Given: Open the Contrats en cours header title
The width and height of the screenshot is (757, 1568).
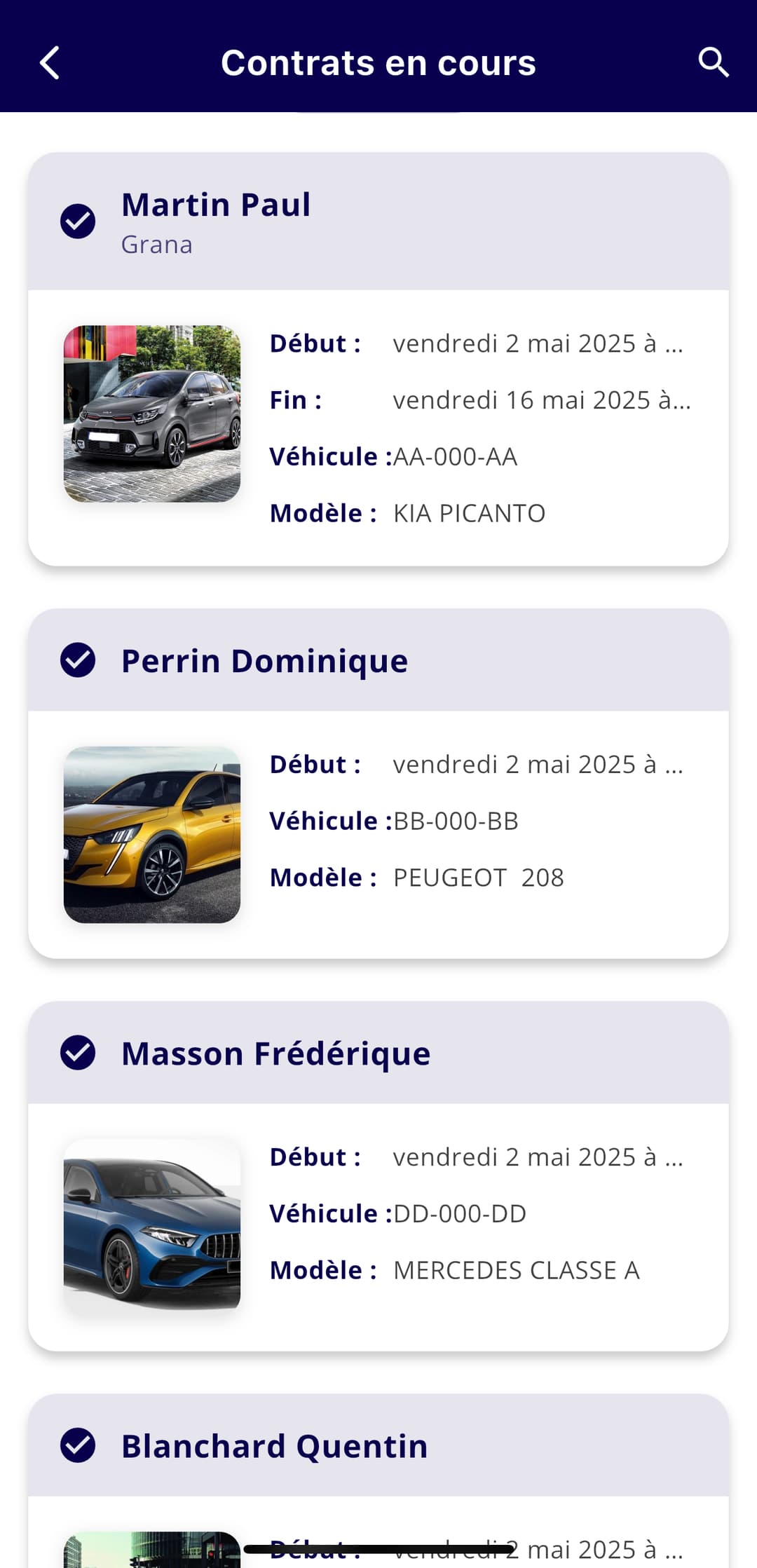Looking at the screenshot, I should [x=378, y=62].
